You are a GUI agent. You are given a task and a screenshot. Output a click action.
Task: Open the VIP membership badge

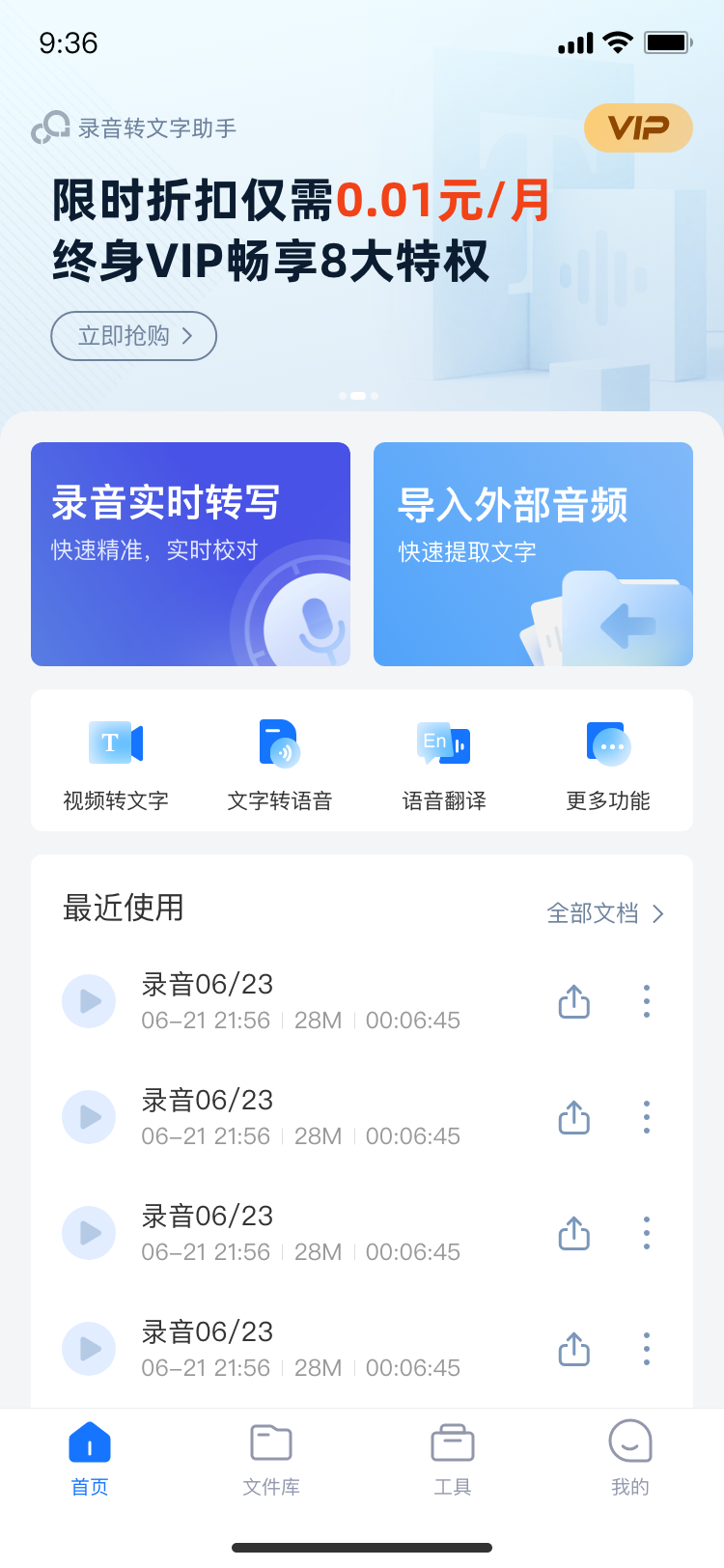click(638, 127)
